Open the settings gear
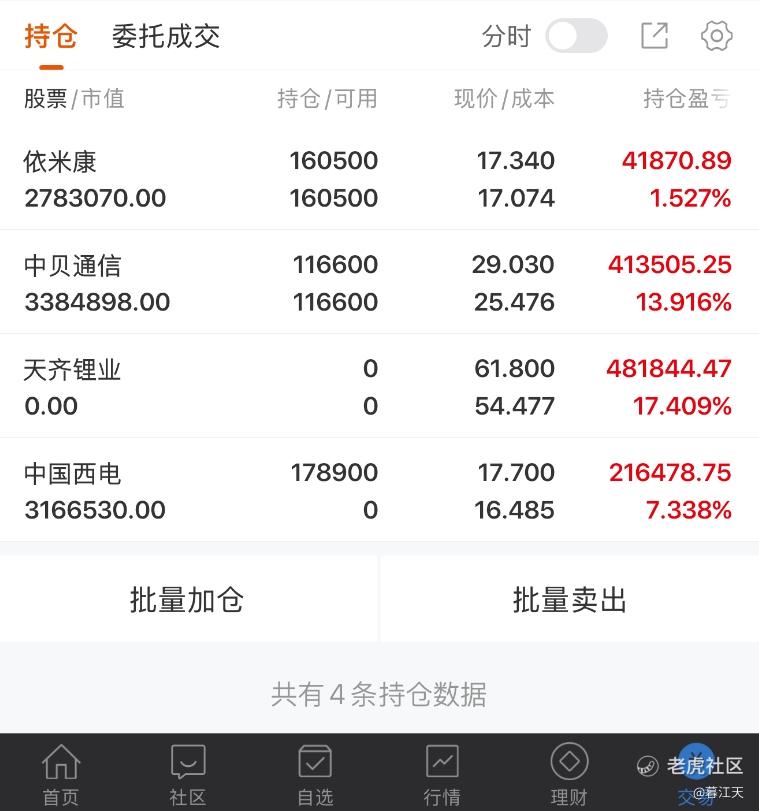The image size is (759, 811). (x=716, y=36)
